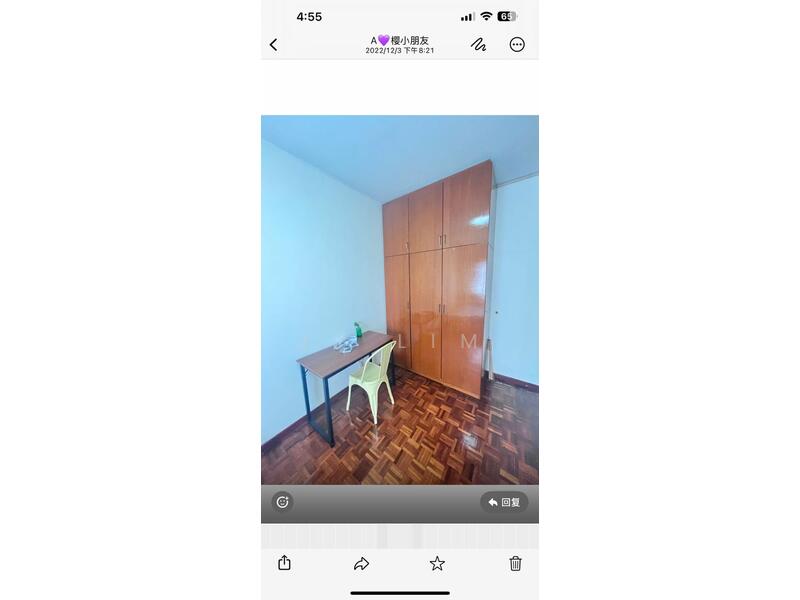
Task: Star this photo as favorite
Action: (x=437, y=564)
